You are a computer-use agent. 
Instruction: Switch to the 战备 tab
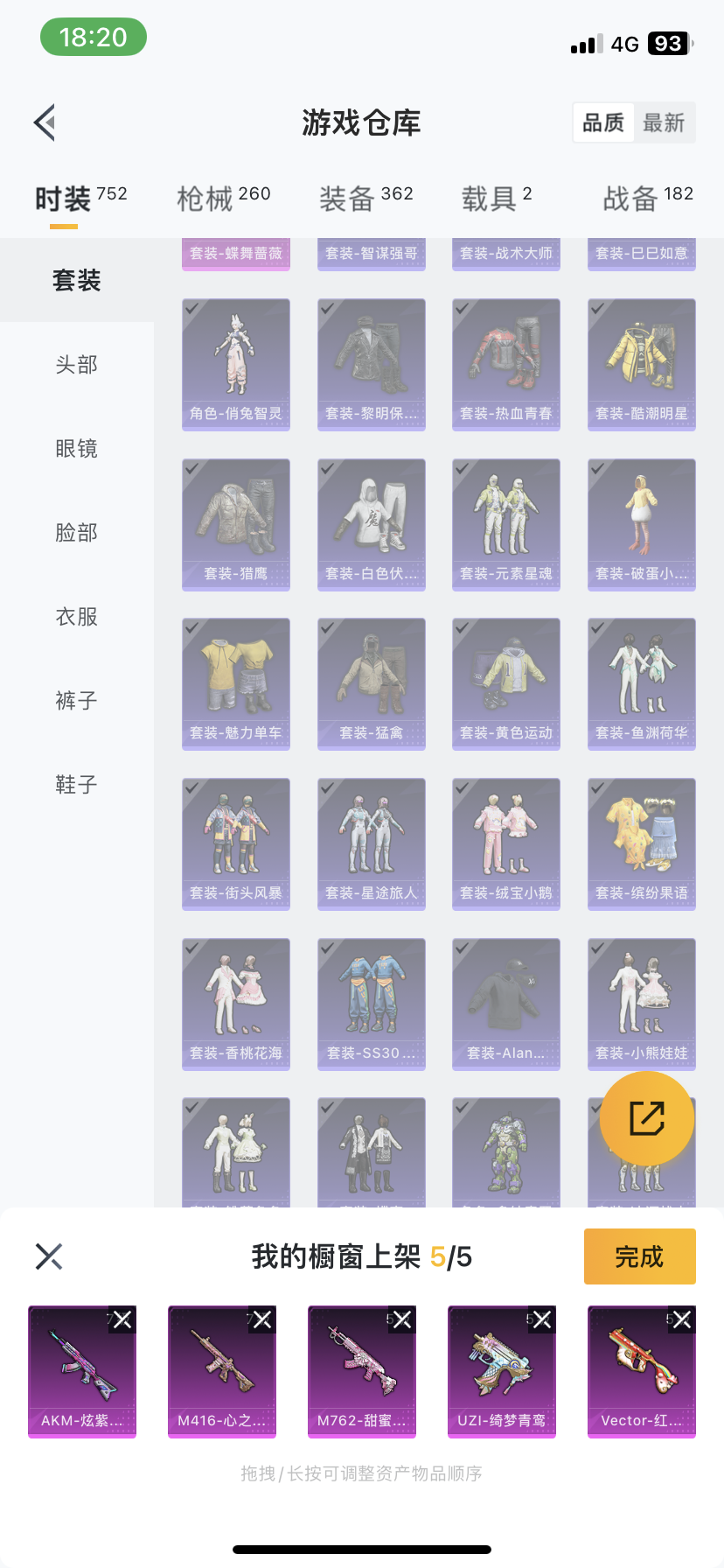click(x=647, y=199)
